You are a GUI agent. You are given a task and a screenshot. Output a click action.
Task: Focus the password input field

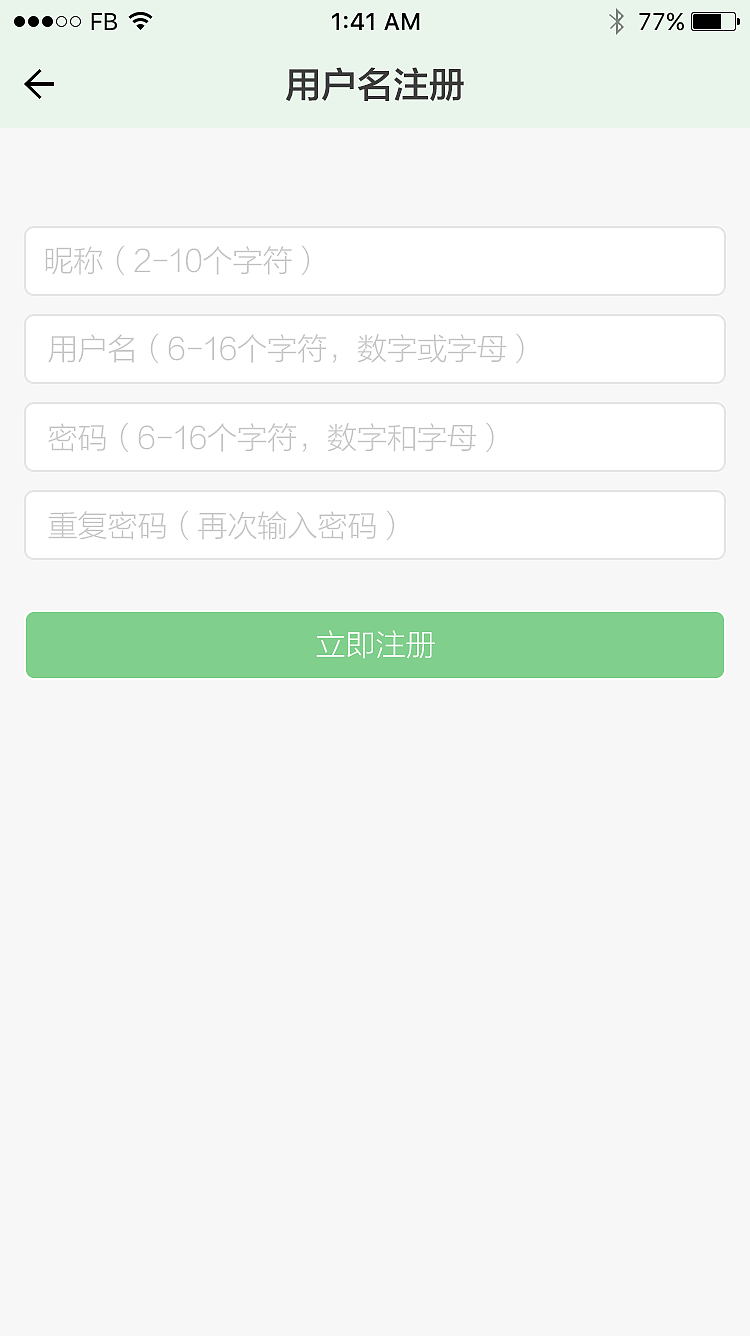375,437
